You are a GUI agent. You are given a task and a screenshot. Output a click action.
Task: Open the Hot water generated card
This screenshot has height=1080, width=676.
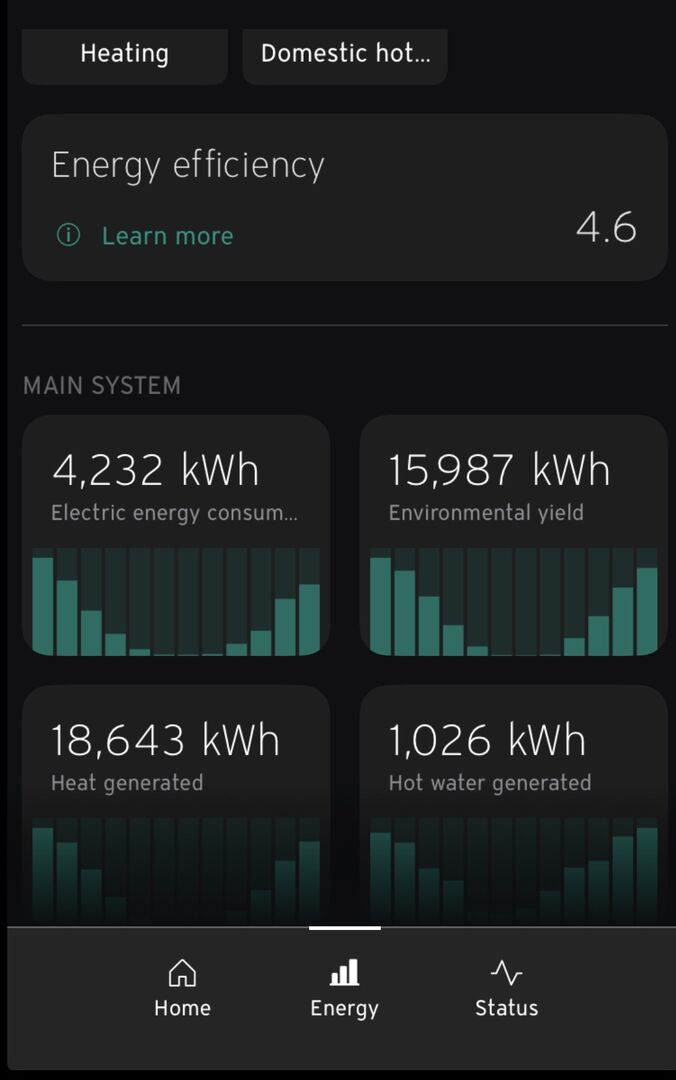[x=513, y=805]
